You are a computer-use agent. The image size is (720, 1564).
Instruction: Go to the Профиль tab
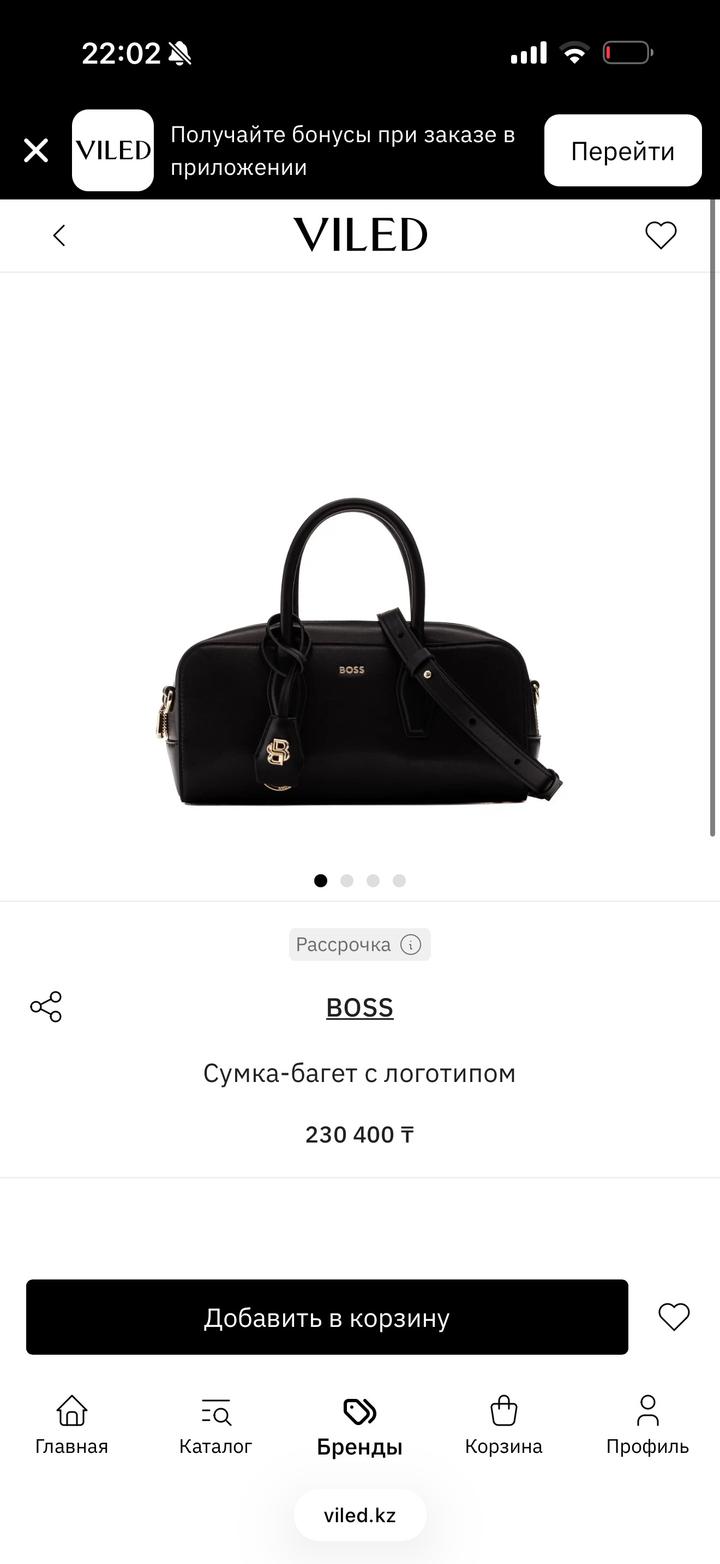pyautogui.click(x=648, y=1426)
